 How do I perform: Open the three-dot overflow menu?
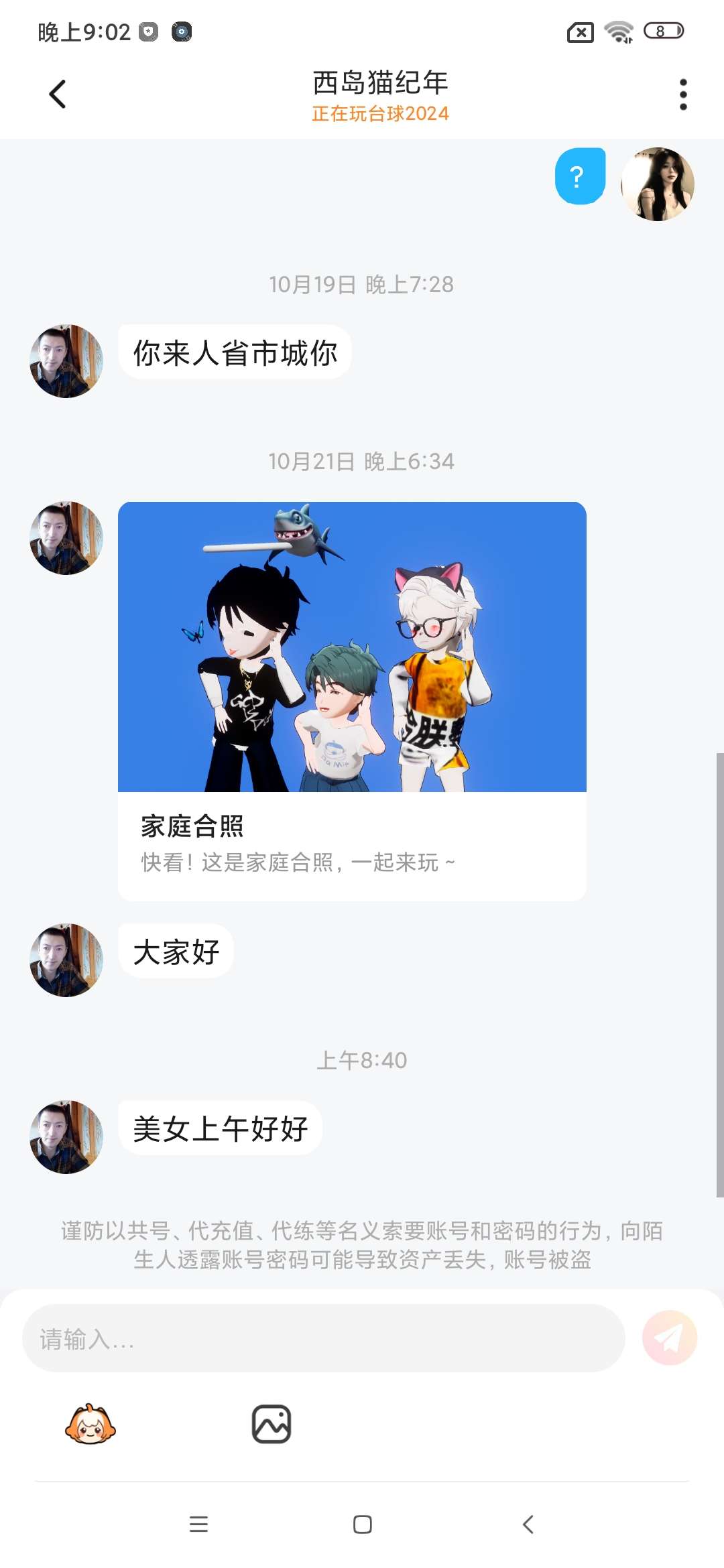click(x=682, y=94)
